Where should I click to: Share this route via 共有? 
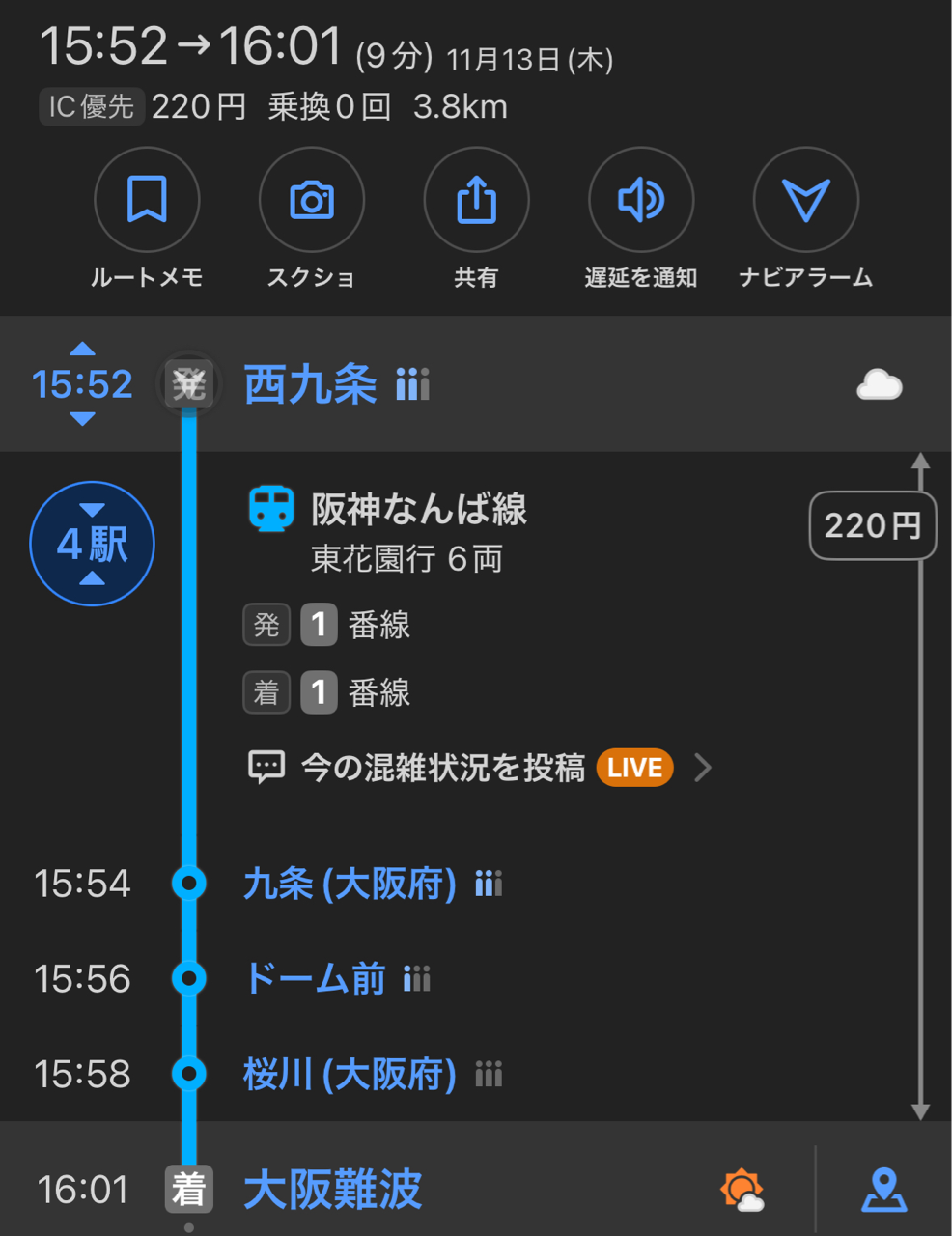click(476, 200)
